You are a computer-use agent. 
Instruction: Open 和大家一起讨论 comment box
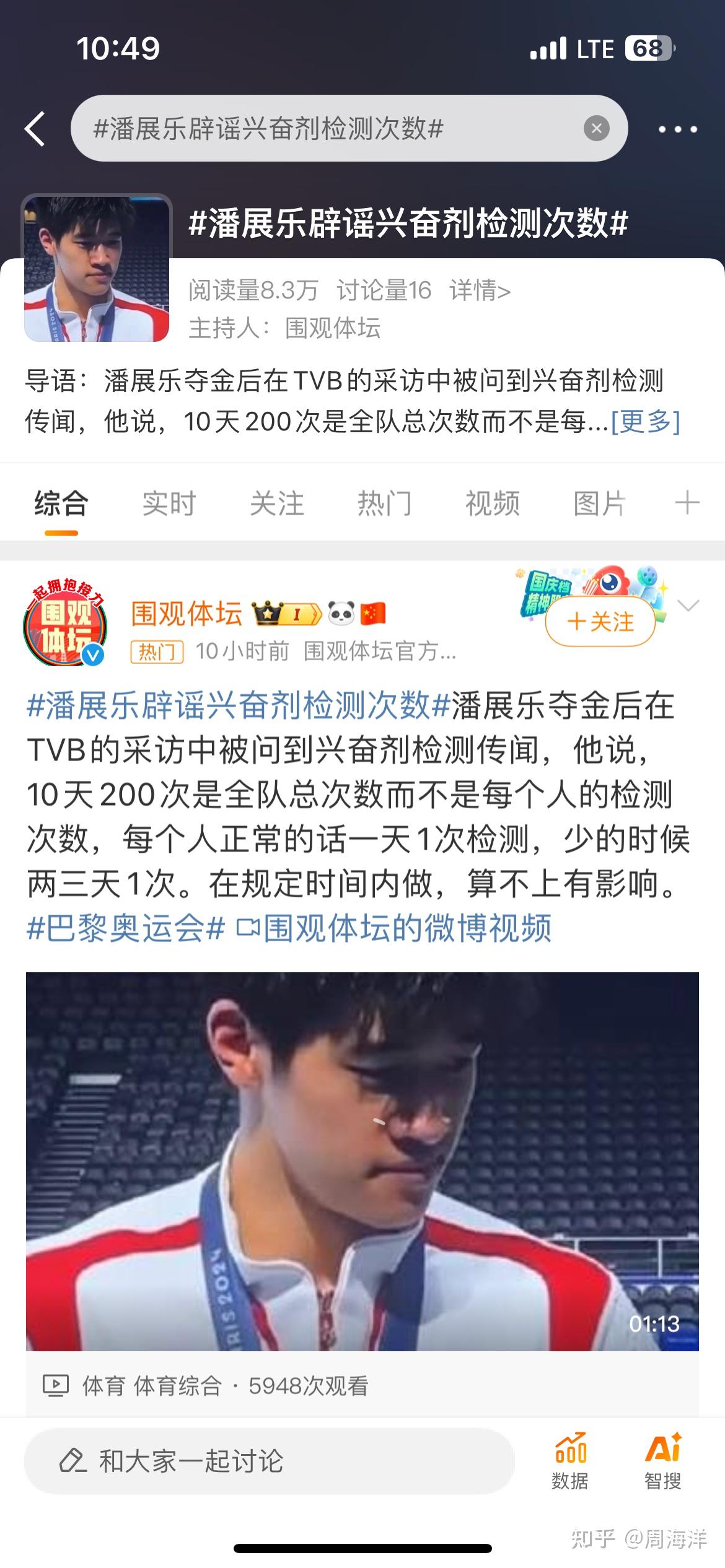(269, 1461)
